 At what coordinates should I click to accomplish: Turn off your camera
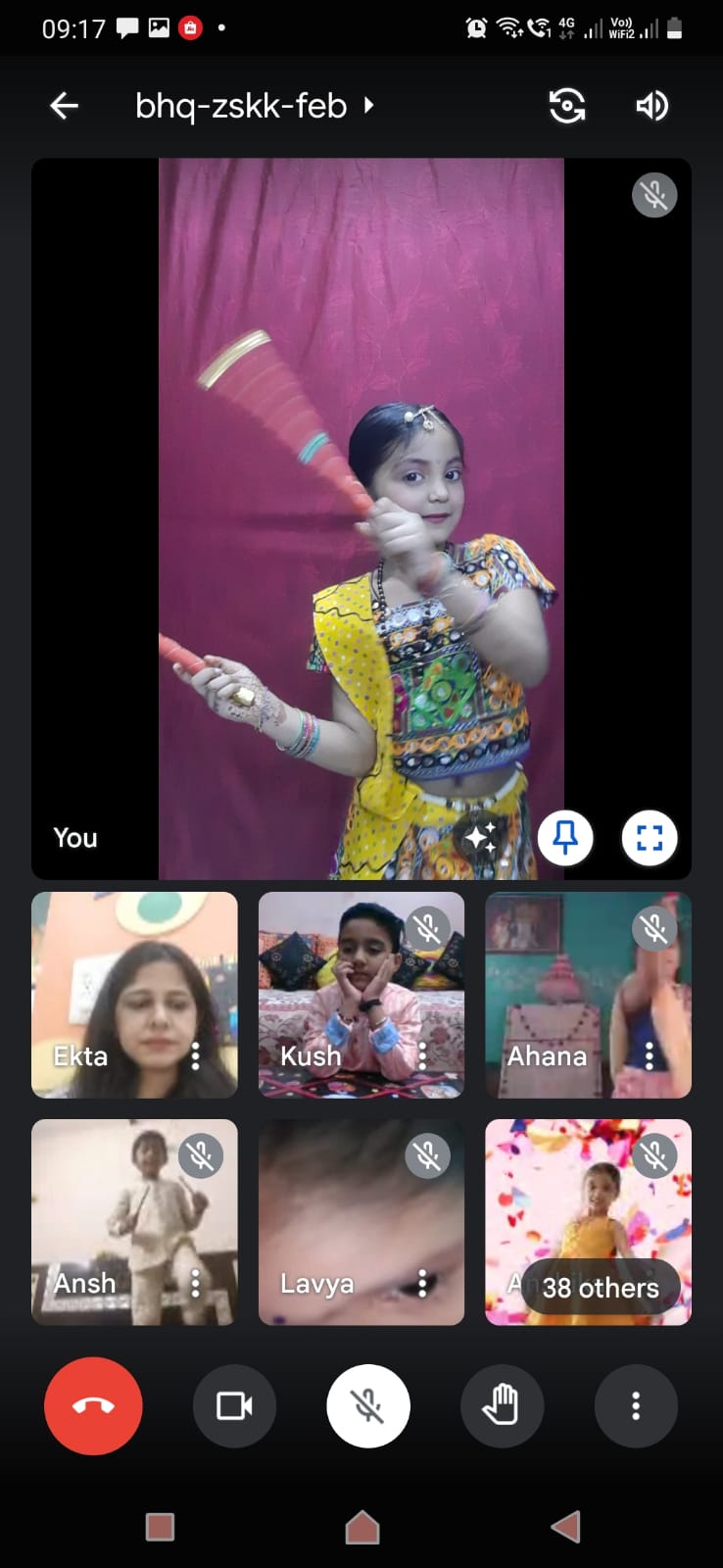click(x=234, y=1406)
